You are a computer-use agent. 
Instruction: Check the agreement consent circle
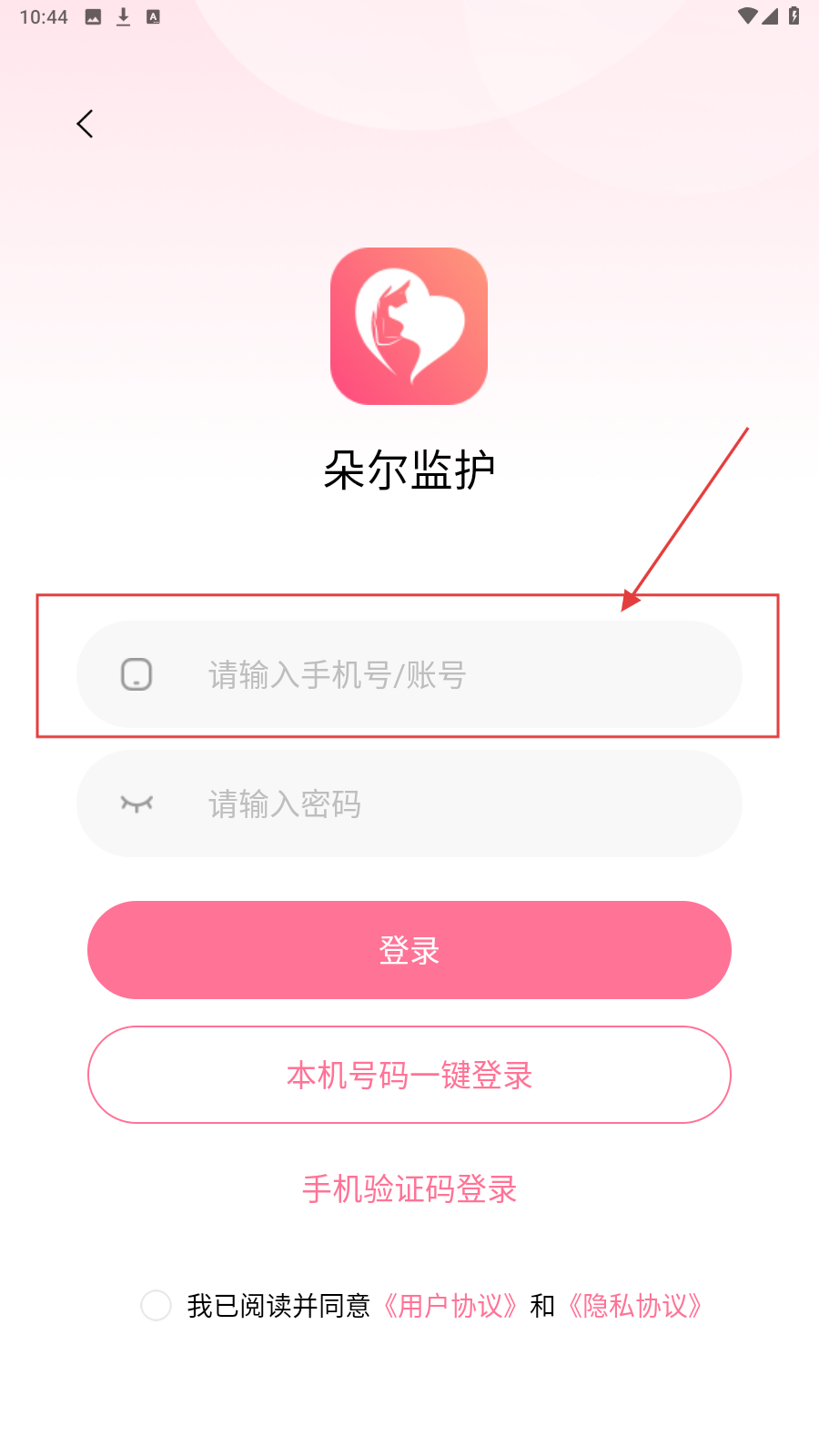156,1305
